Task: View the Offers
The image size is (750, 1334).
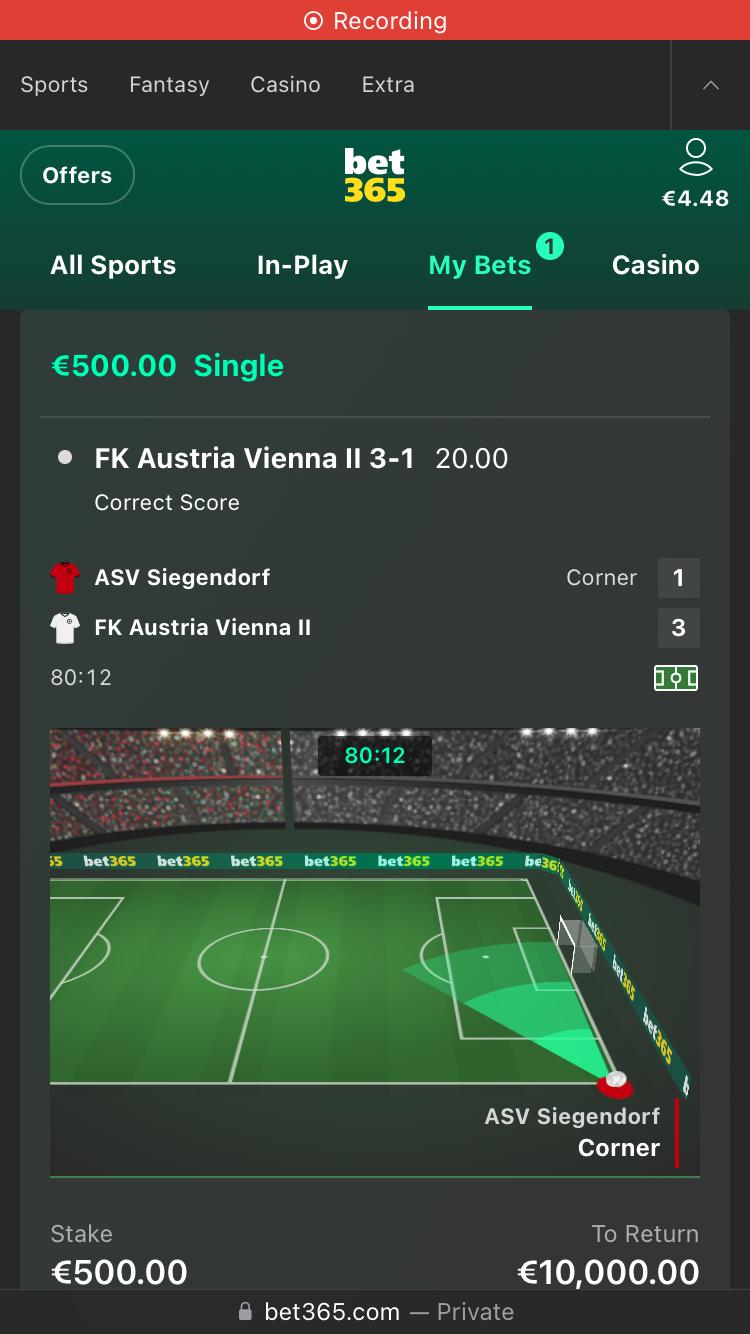Action: tap(77, 175)
